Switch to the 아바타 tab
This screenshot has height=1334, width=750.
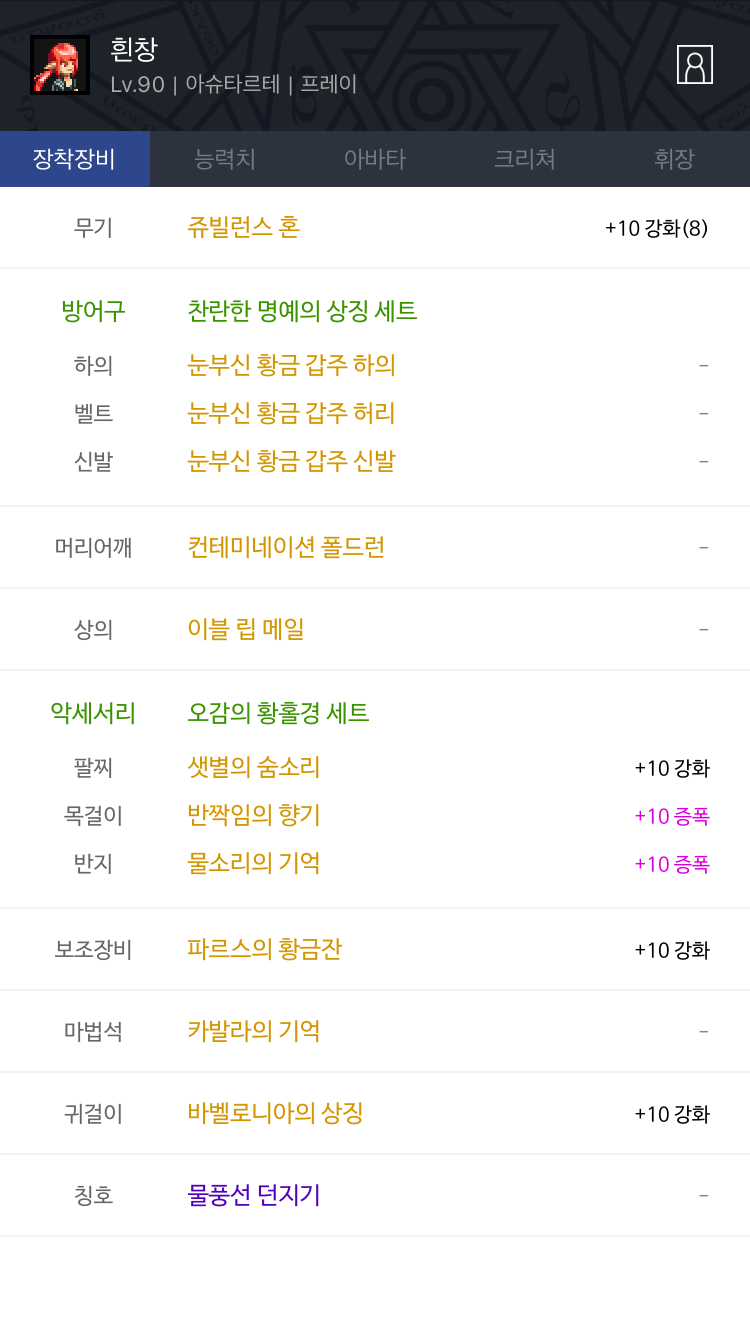[375, 159]
